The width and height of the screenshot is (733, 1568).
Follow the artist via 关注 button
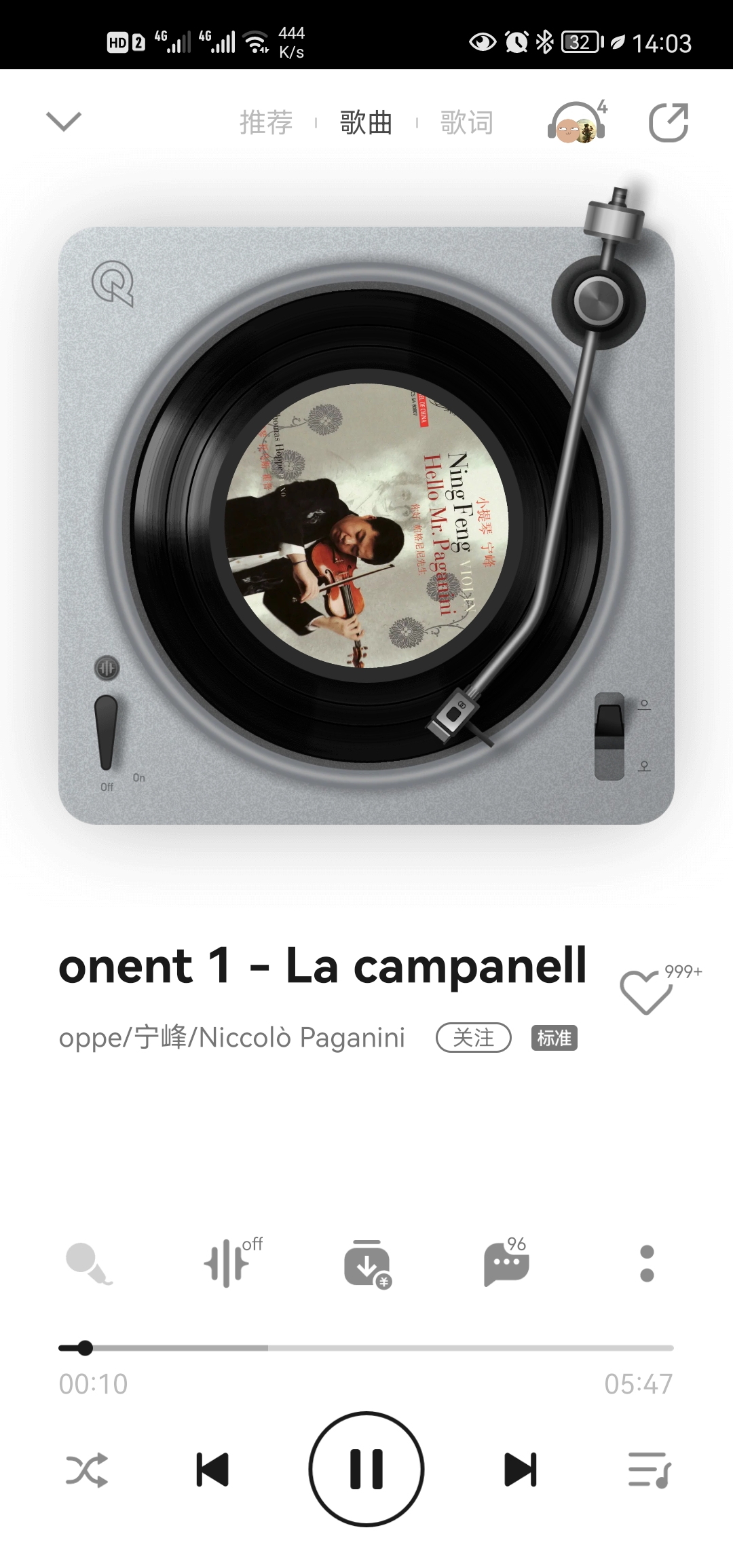tap(473, 1038)
